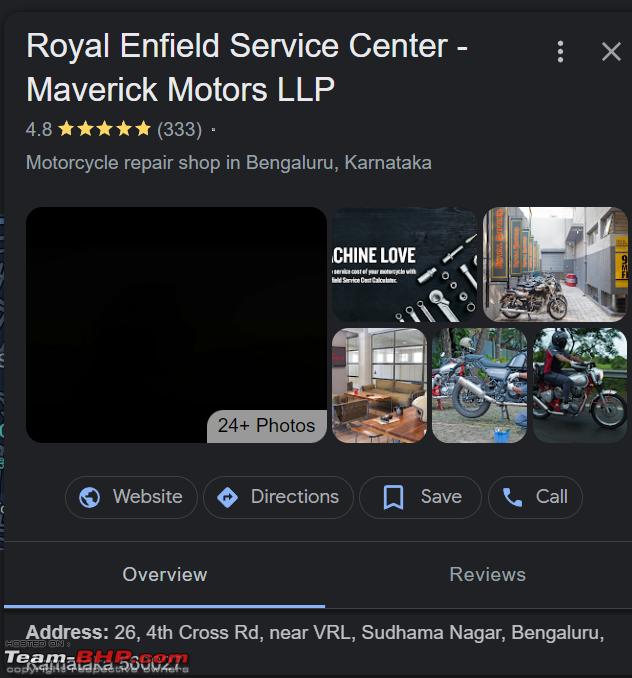The image size is (632, 678).
Task: Open the lounge interior photo
Action: point(379,385)
